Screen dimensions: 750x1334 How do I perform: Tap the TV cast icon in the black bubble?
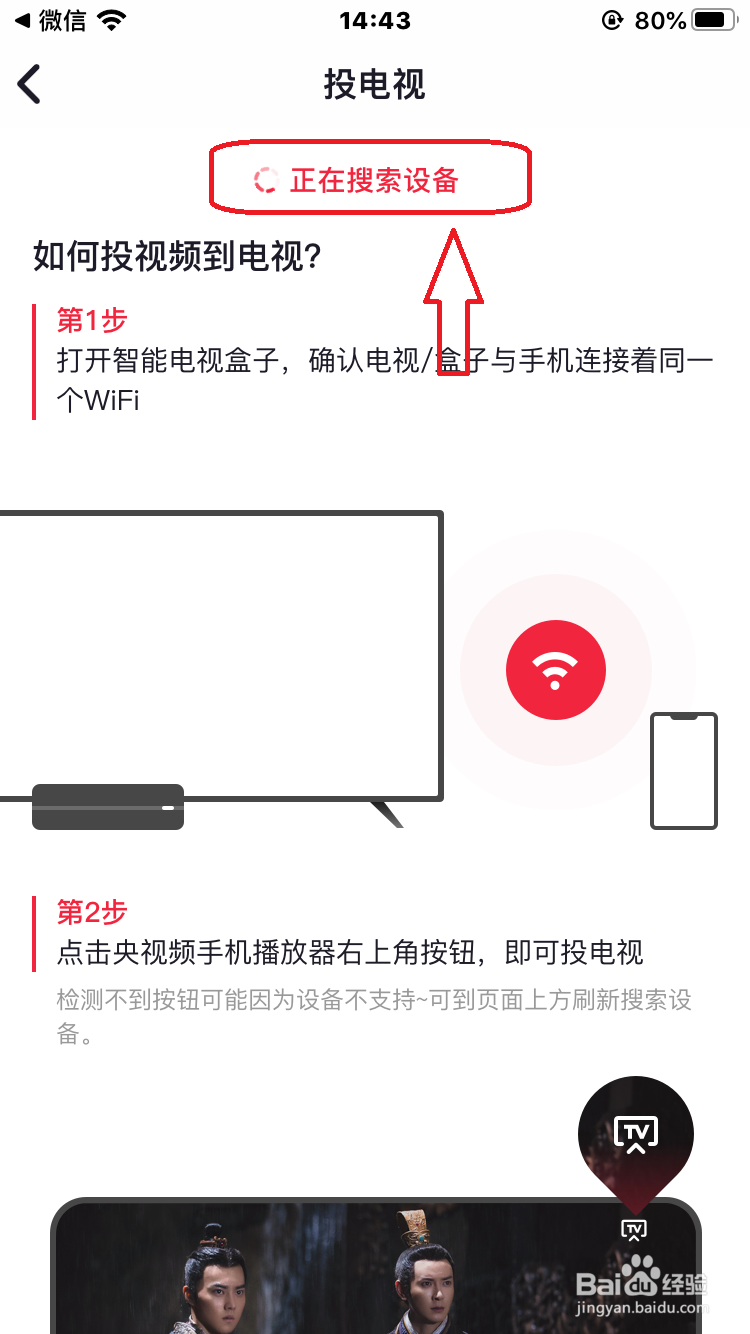(636, 1131)
